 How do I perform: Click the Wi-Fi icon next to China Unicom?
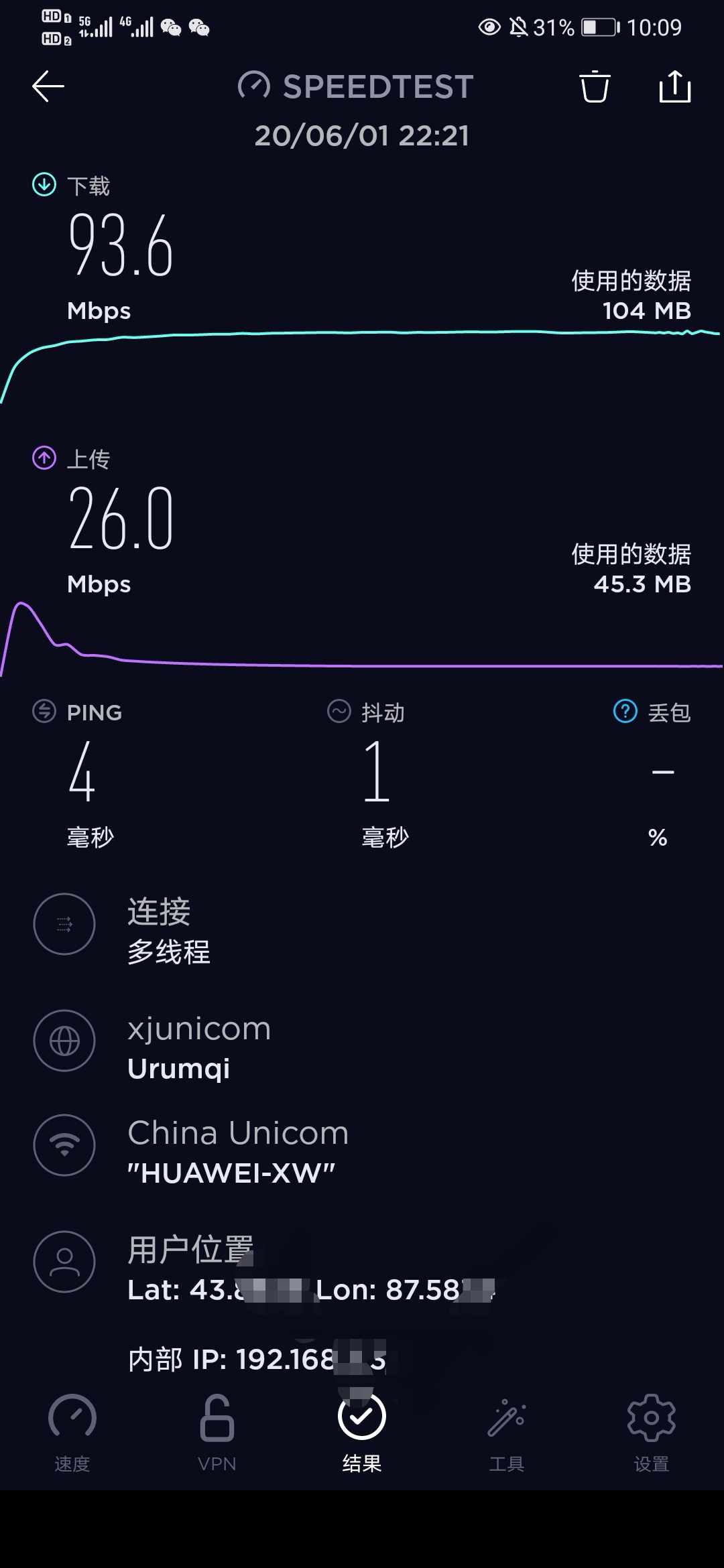click(64, 1146)
